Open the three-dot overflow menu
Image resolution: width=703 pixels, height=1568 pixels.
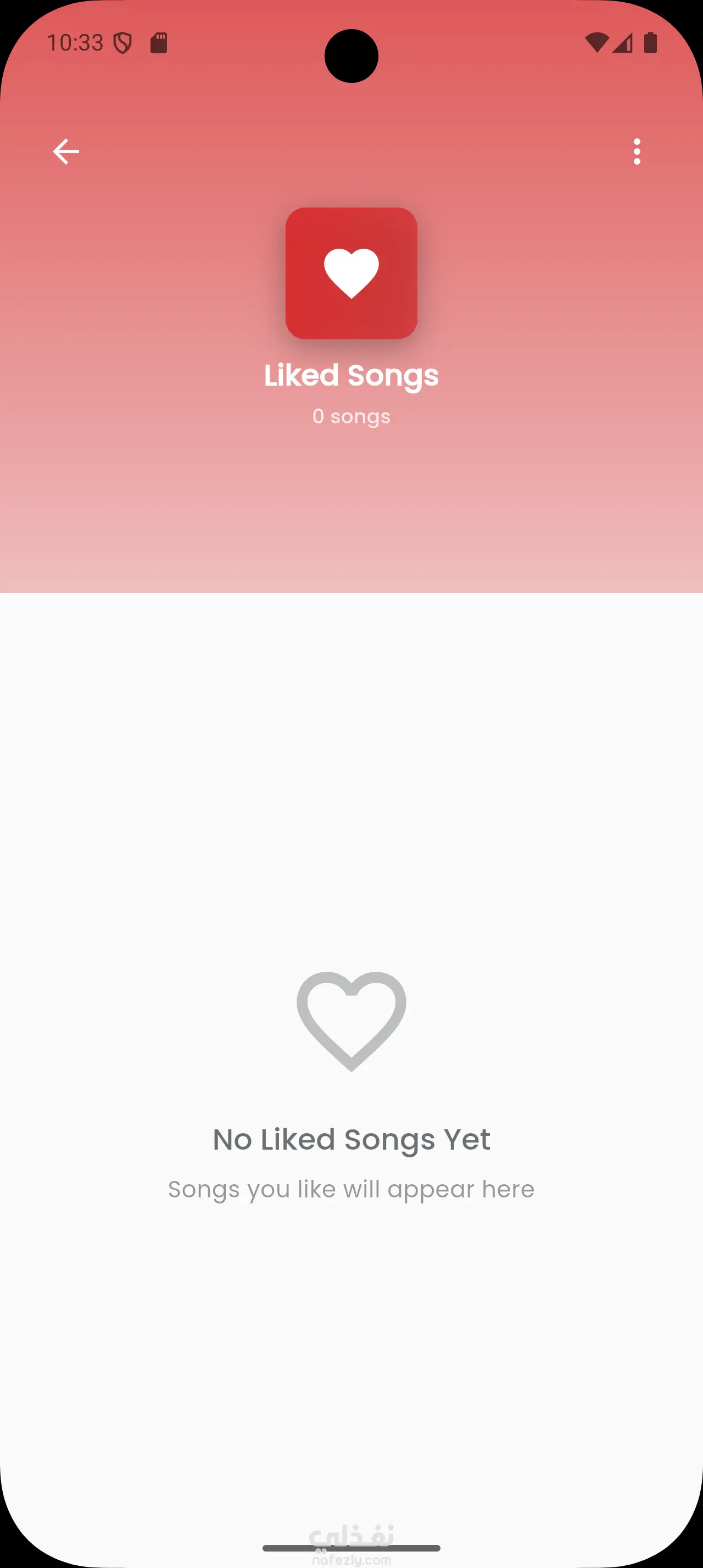pos(637,152)
